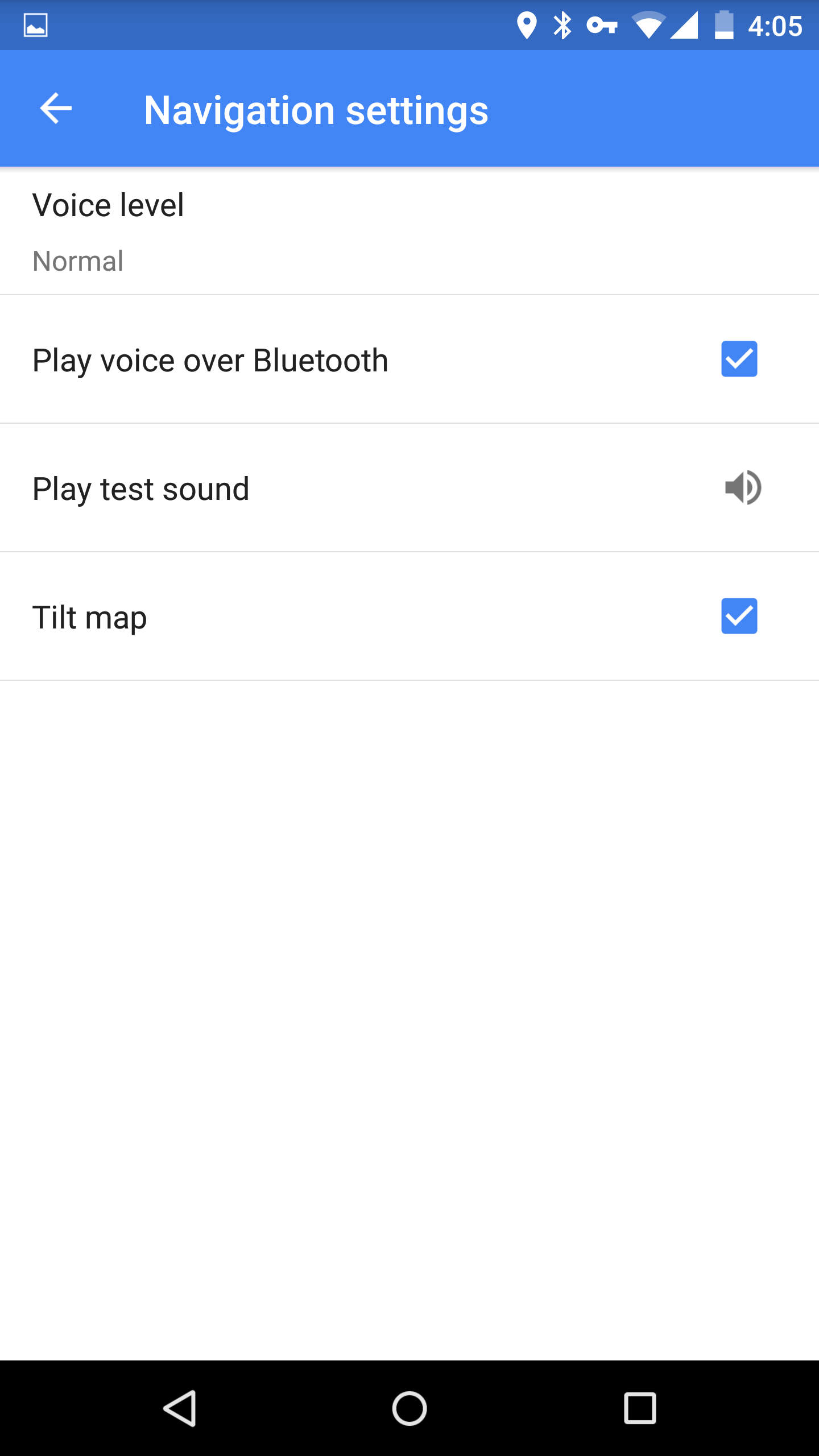Disable the Tilt map checkbox

tap(739, 616)
